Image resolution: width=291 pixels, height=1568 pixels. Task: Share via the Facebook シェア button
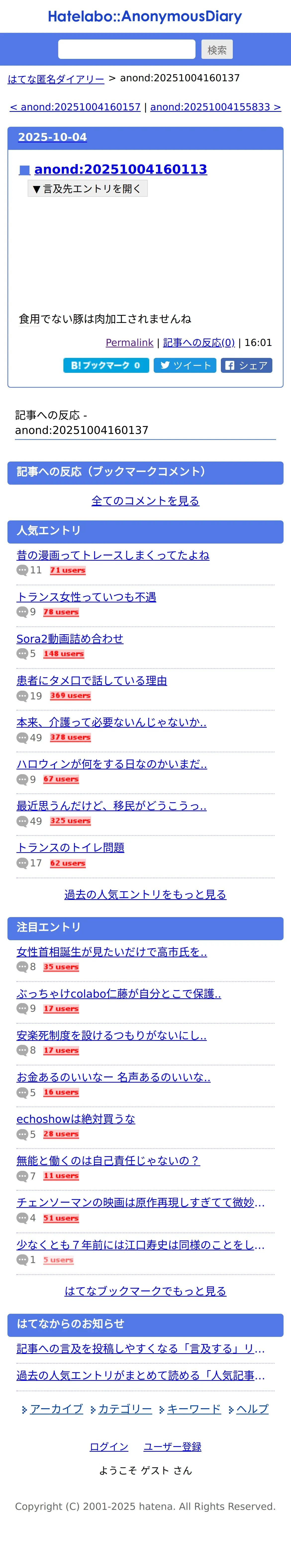pyautogui.click(x=246, y=365)
